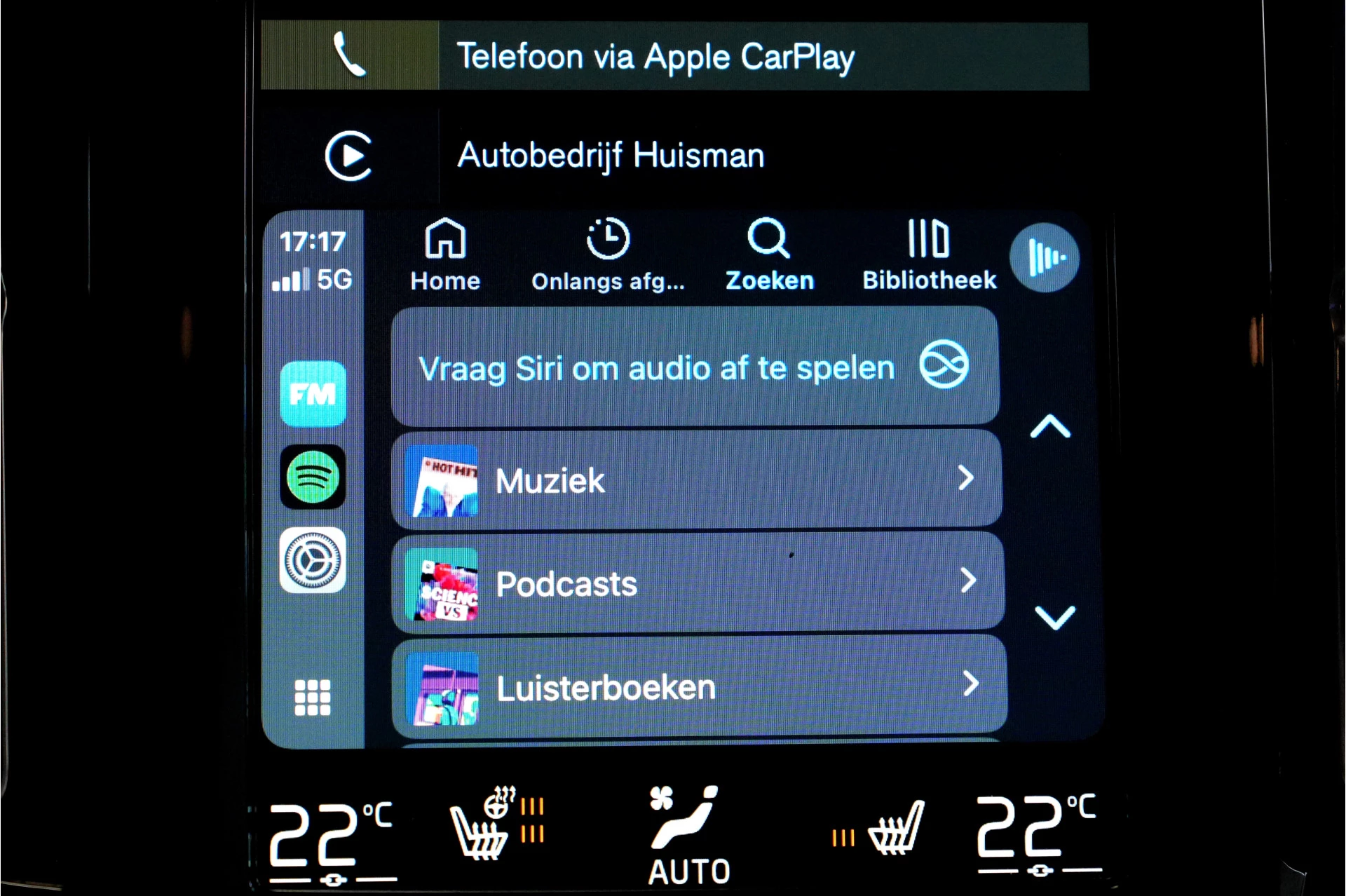
Task: Switch to the Home tab
Action: [445, 255]
